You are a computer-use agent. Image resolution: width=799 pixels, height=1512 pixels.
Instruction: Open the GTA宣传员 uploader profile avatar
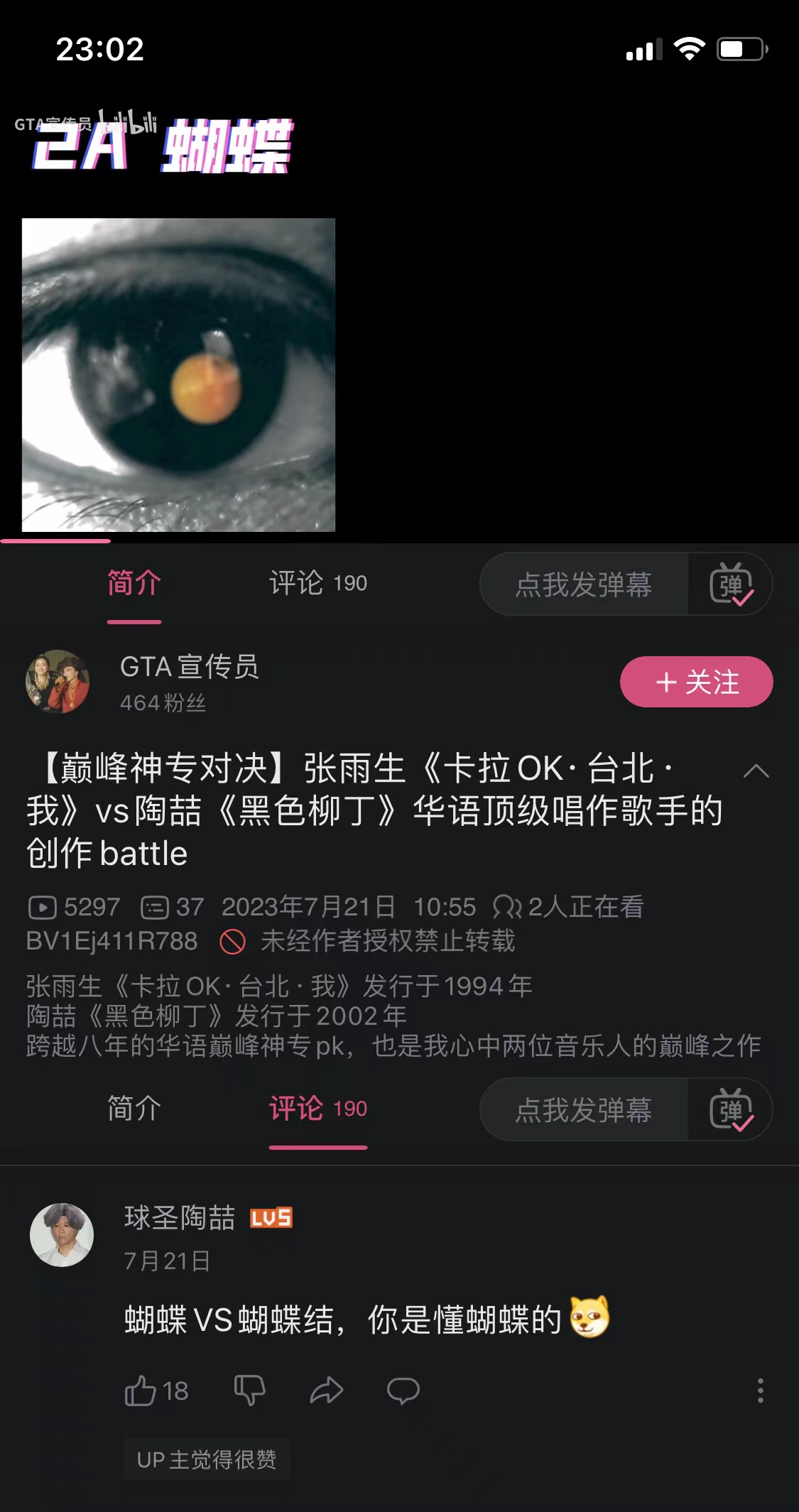58,682
